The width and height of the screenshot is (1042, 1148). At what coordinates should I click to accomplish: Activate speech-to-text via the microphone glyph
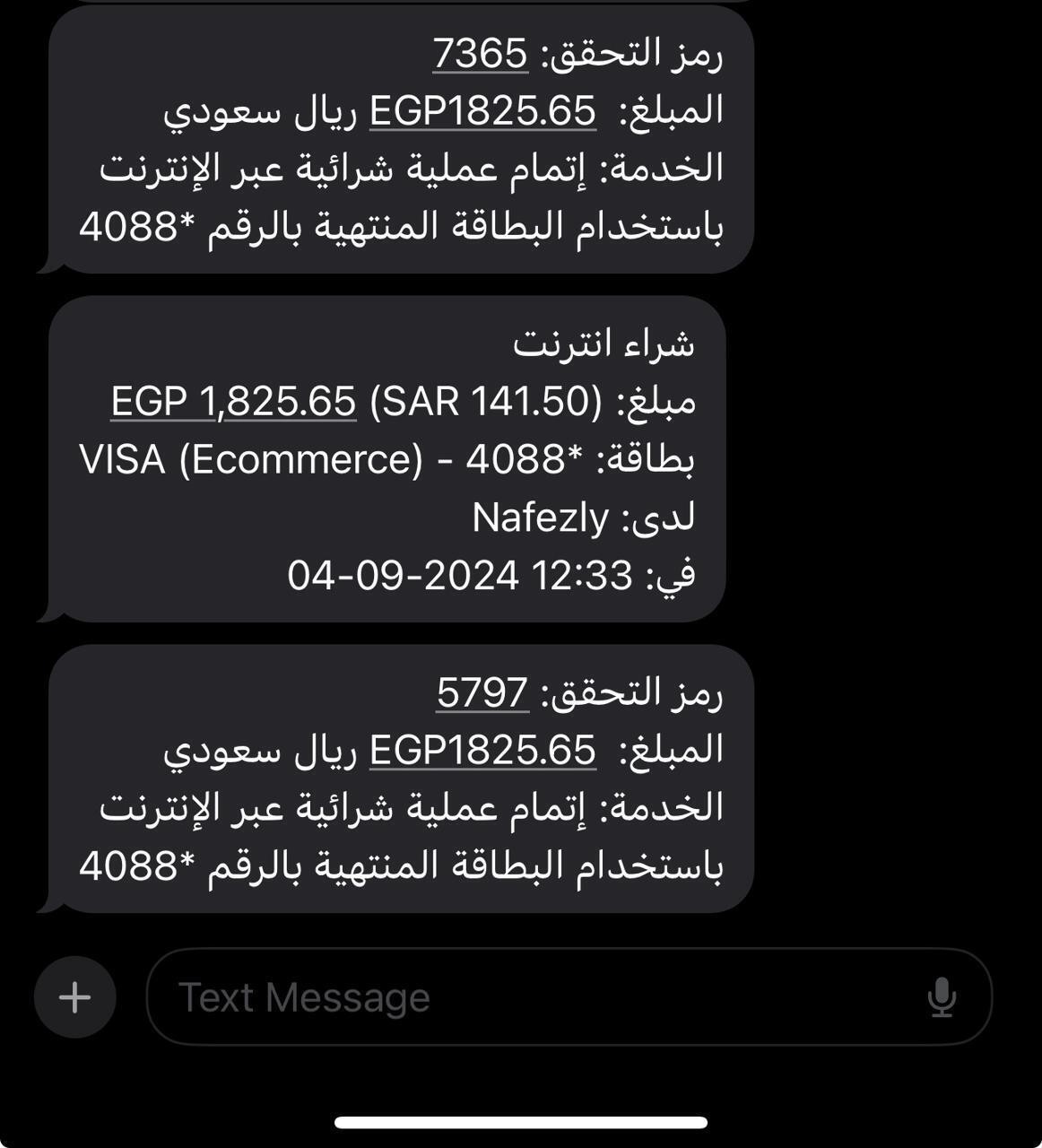pyautogui.click(x=943, y=996)
